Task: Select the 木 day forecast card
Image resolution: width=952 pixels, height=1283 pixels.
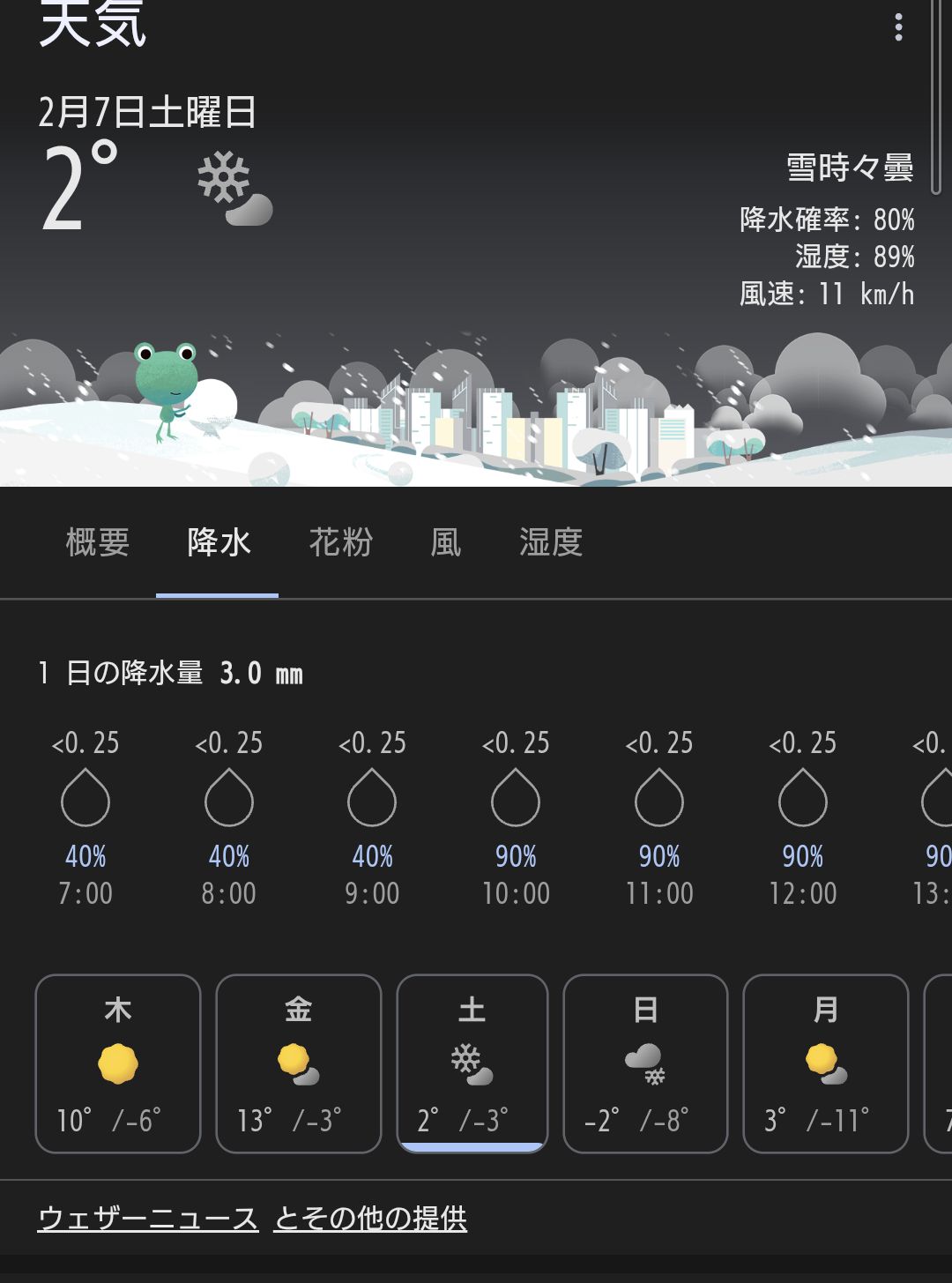Action: (x=118, y=1063)
